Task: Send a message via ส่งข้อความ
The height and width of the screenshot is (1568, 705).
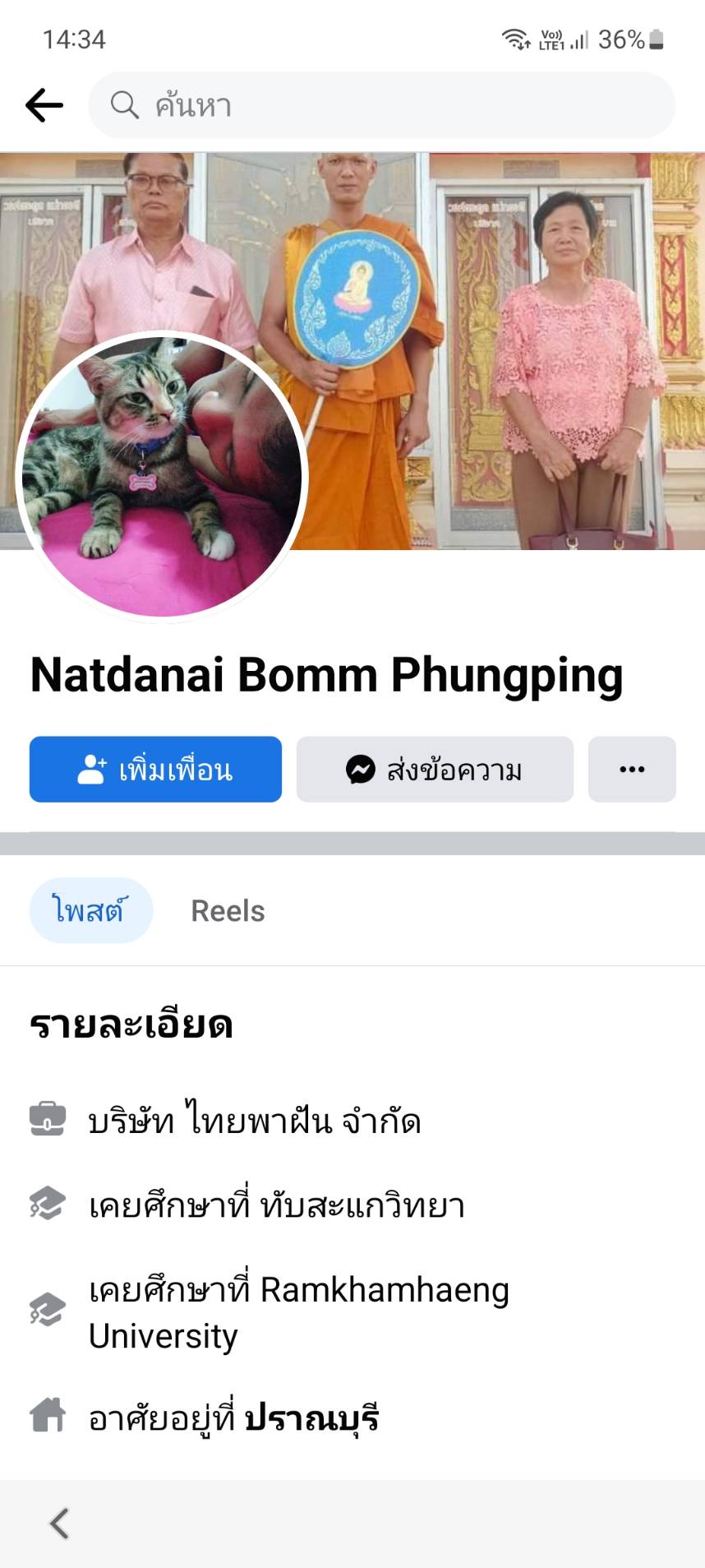Action: pos(435,770)
